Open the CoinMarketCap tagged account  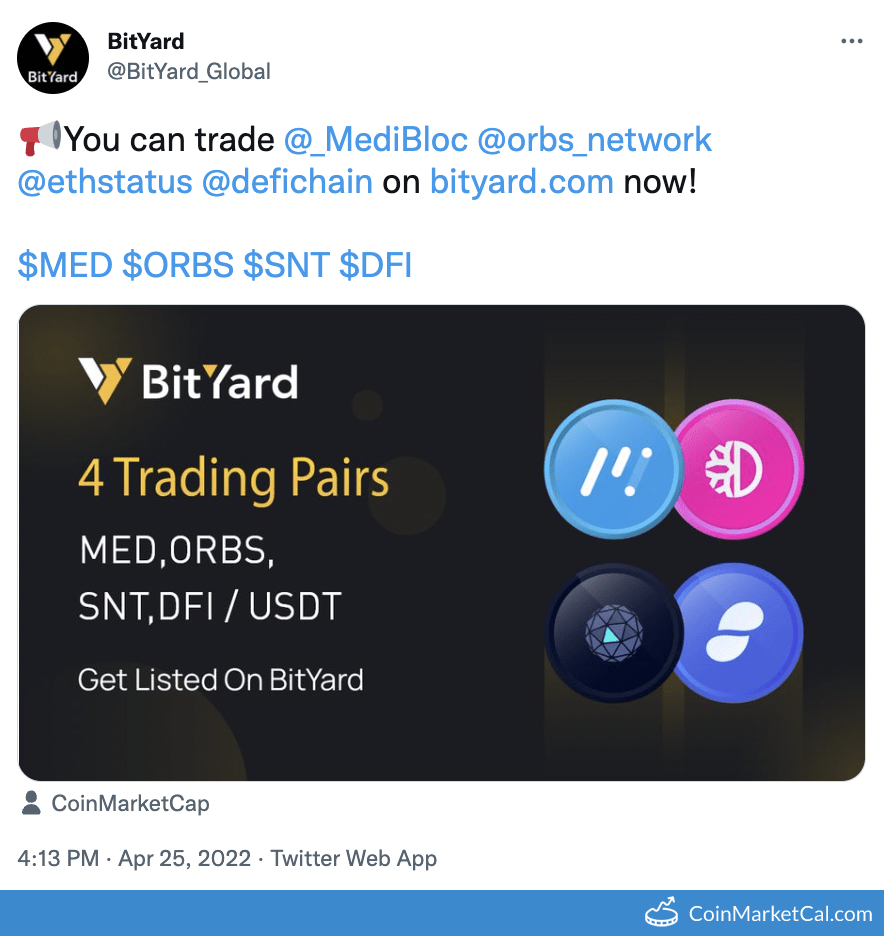130,803
